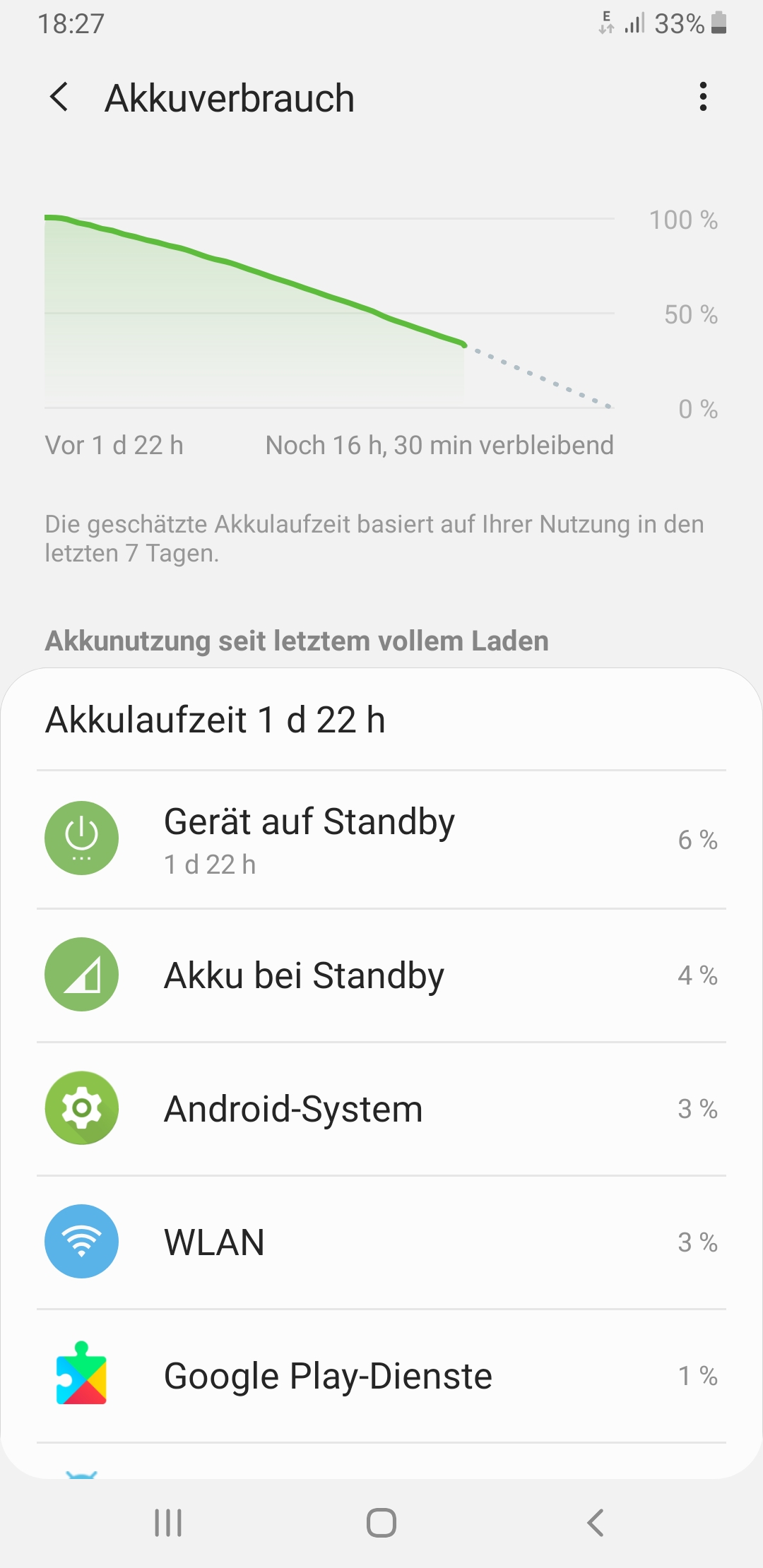This screenshot has height=1568, width=763.
Task: Tap the Google Play-Dienste puzzle icon
Action: (81, 1375)
